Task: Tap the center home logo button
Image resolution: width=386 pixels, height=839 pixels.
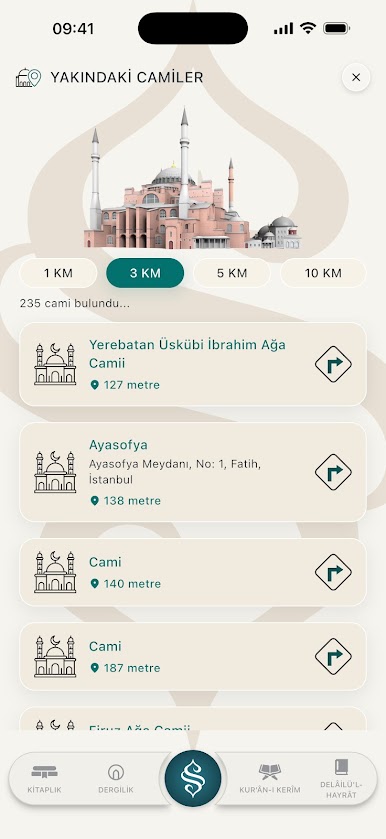Action: point(193,779)
